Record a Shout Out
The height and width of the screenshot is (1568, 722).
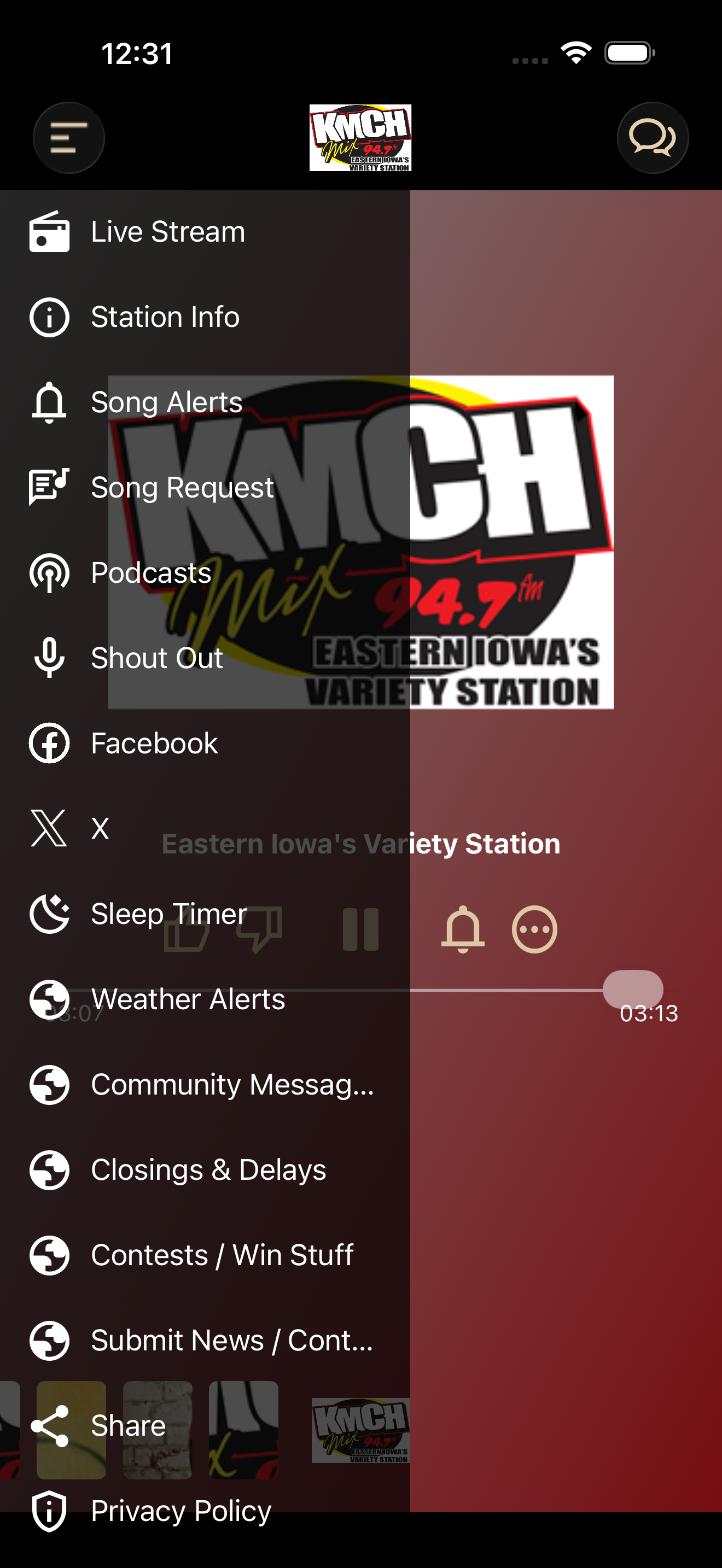pos(205,658)
